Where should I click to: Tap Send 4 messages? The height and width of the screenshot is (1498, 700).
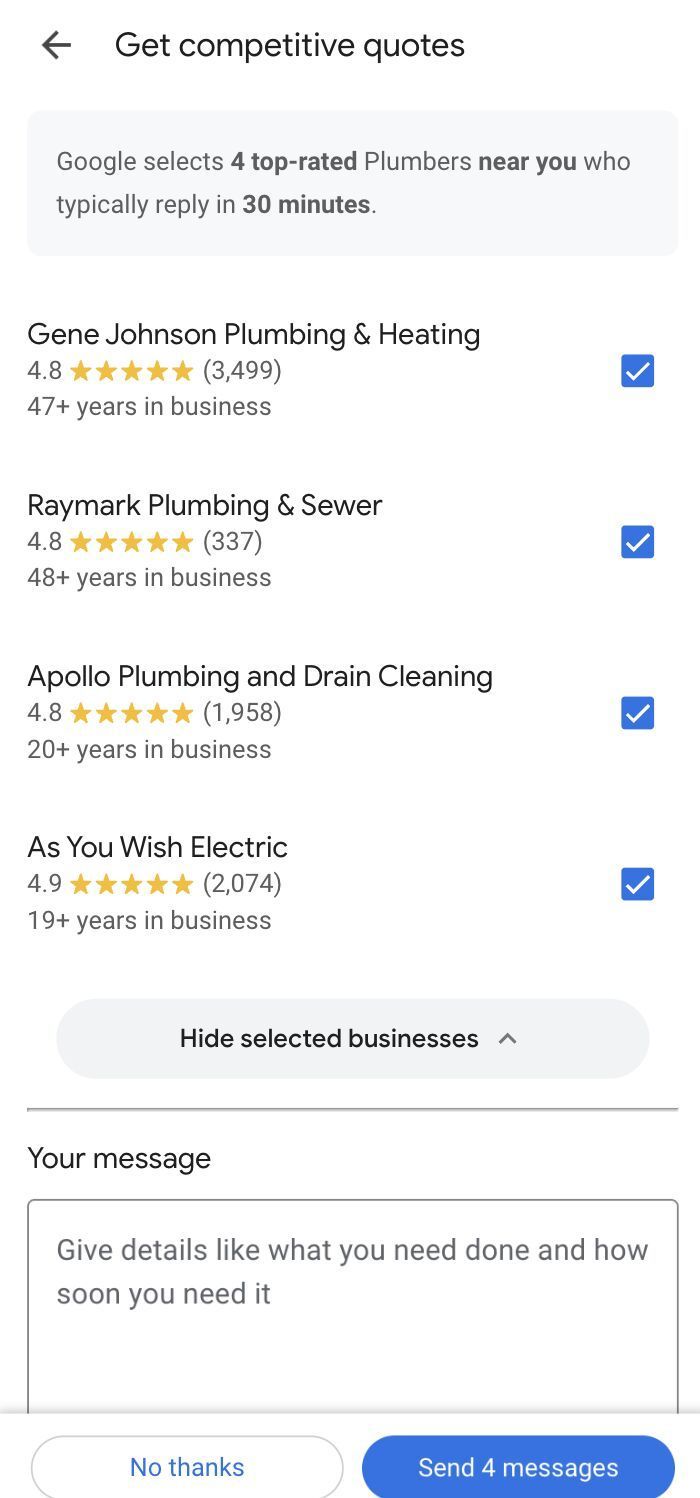(518, 1467)
